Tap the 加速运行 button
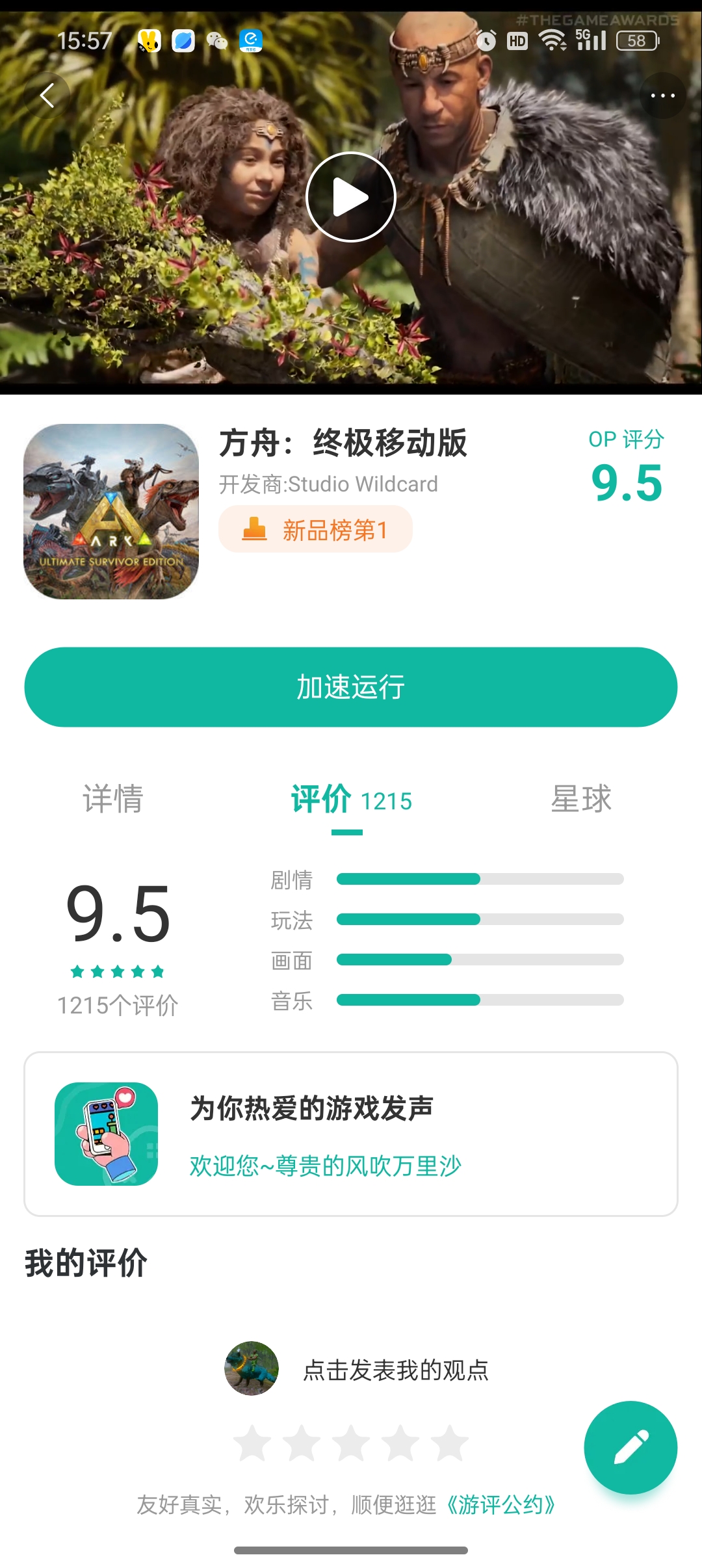Image resolution: width=702 pixels, height=1568 pixels. coord(351,687)
